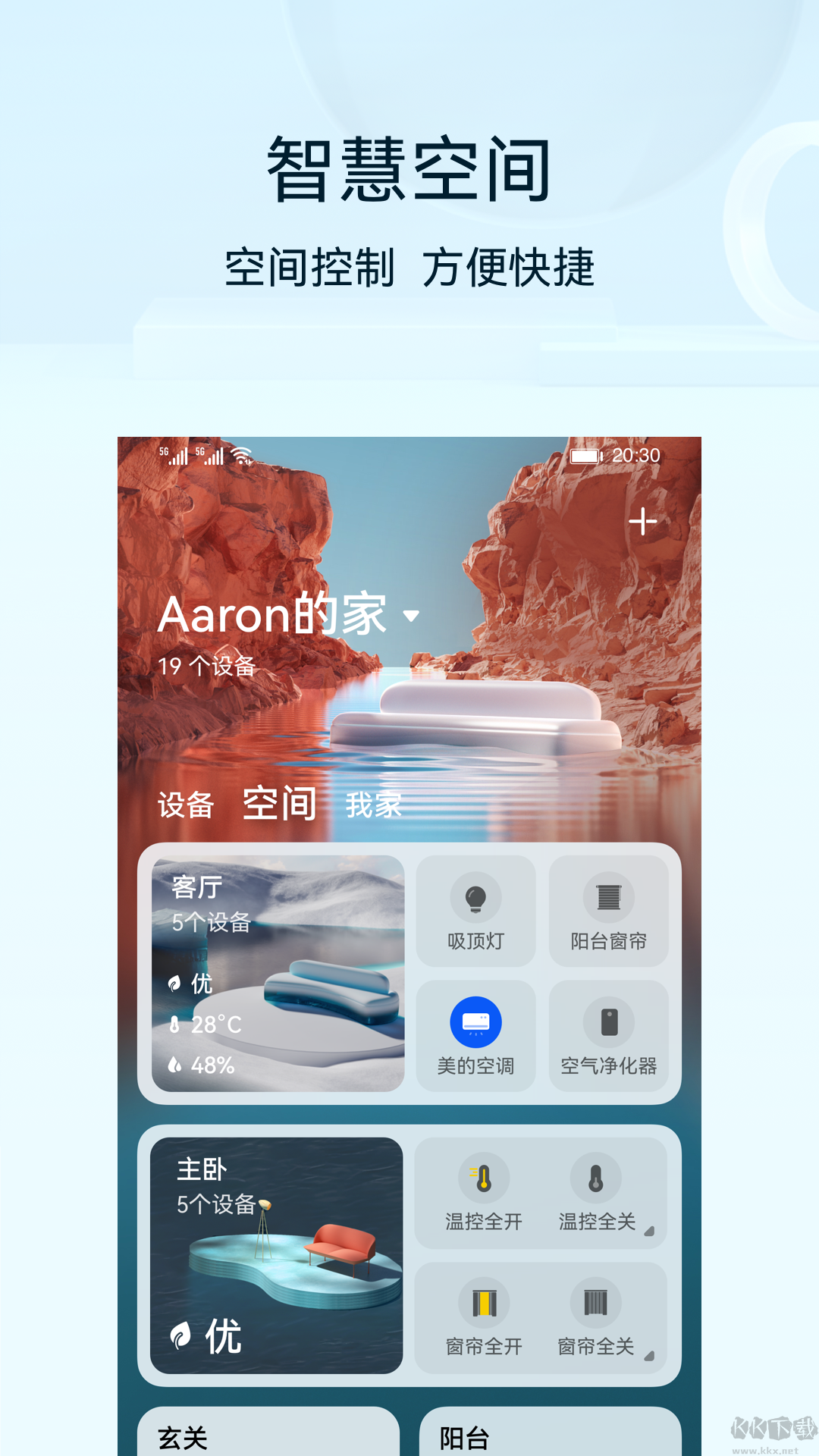819x1456 pixels.
Task: Turn off the 美的空调 air conditioner
Action: point(476,1021)
